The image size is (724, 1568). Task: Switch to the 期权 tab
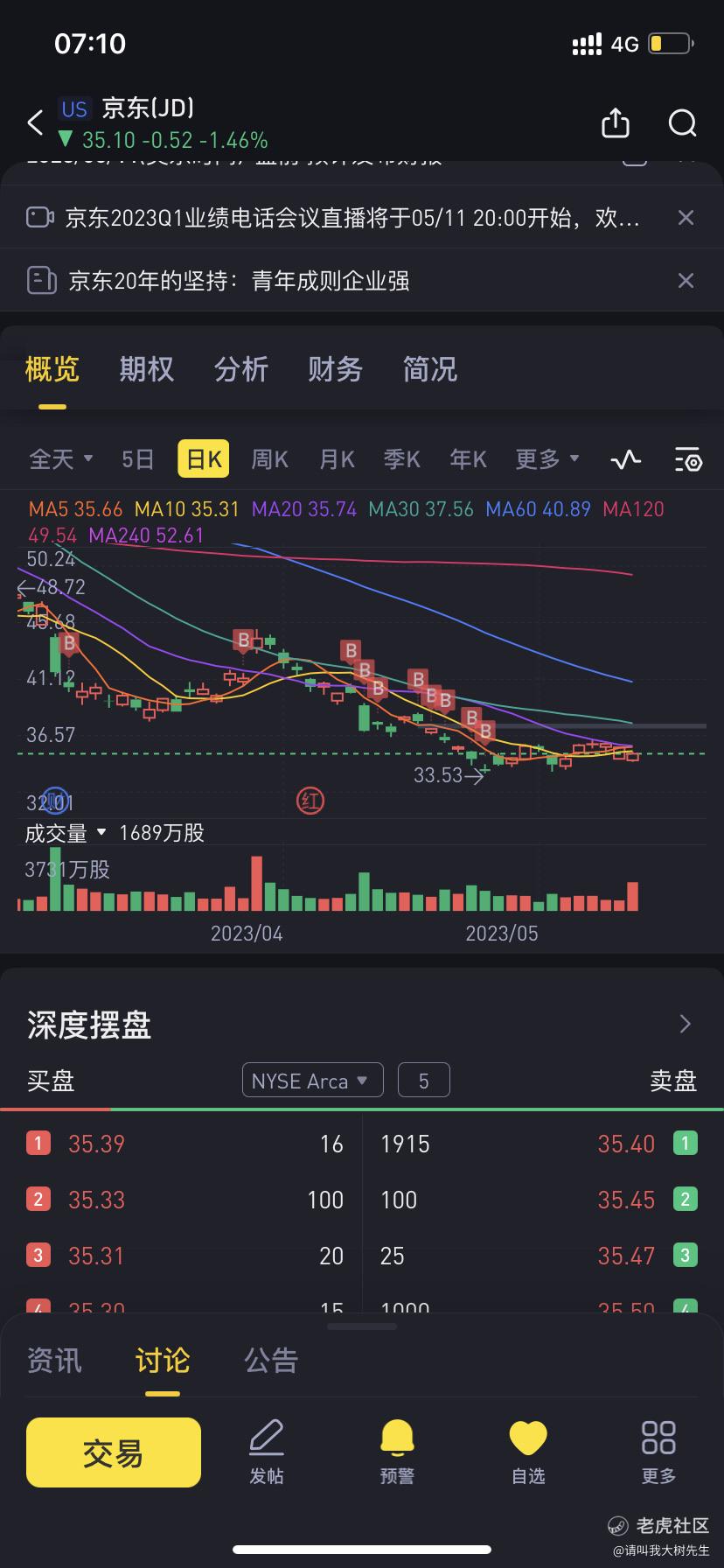[147, 369]
